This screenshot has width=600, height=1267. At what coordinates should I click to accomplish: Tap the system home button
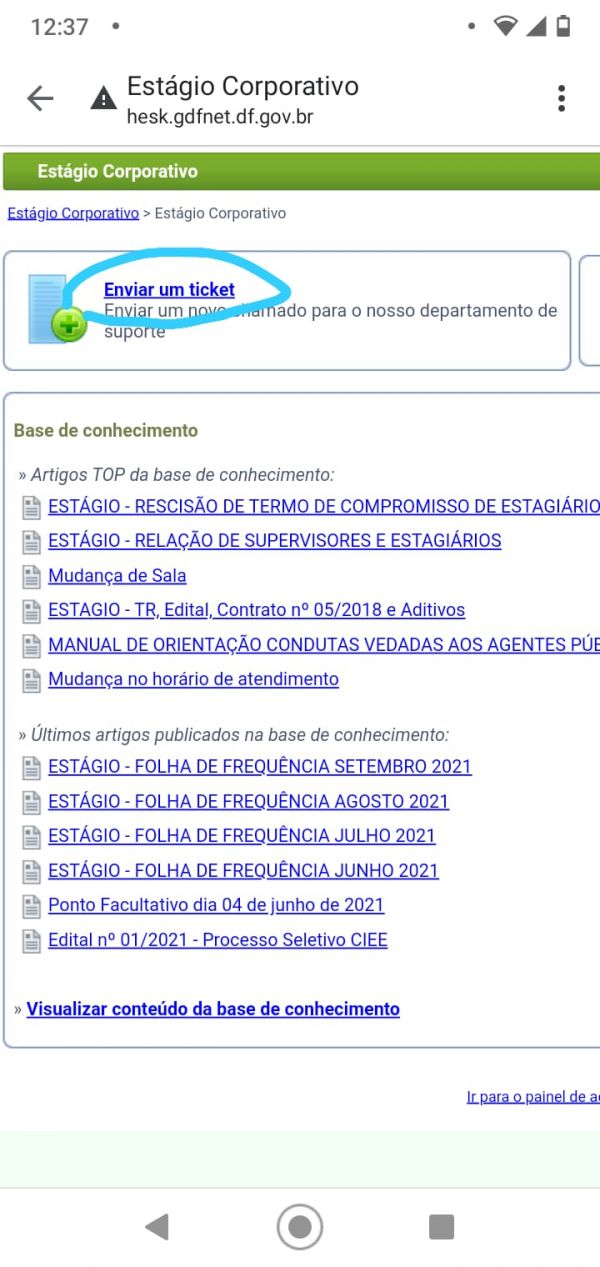click(x=299, y=1227)
